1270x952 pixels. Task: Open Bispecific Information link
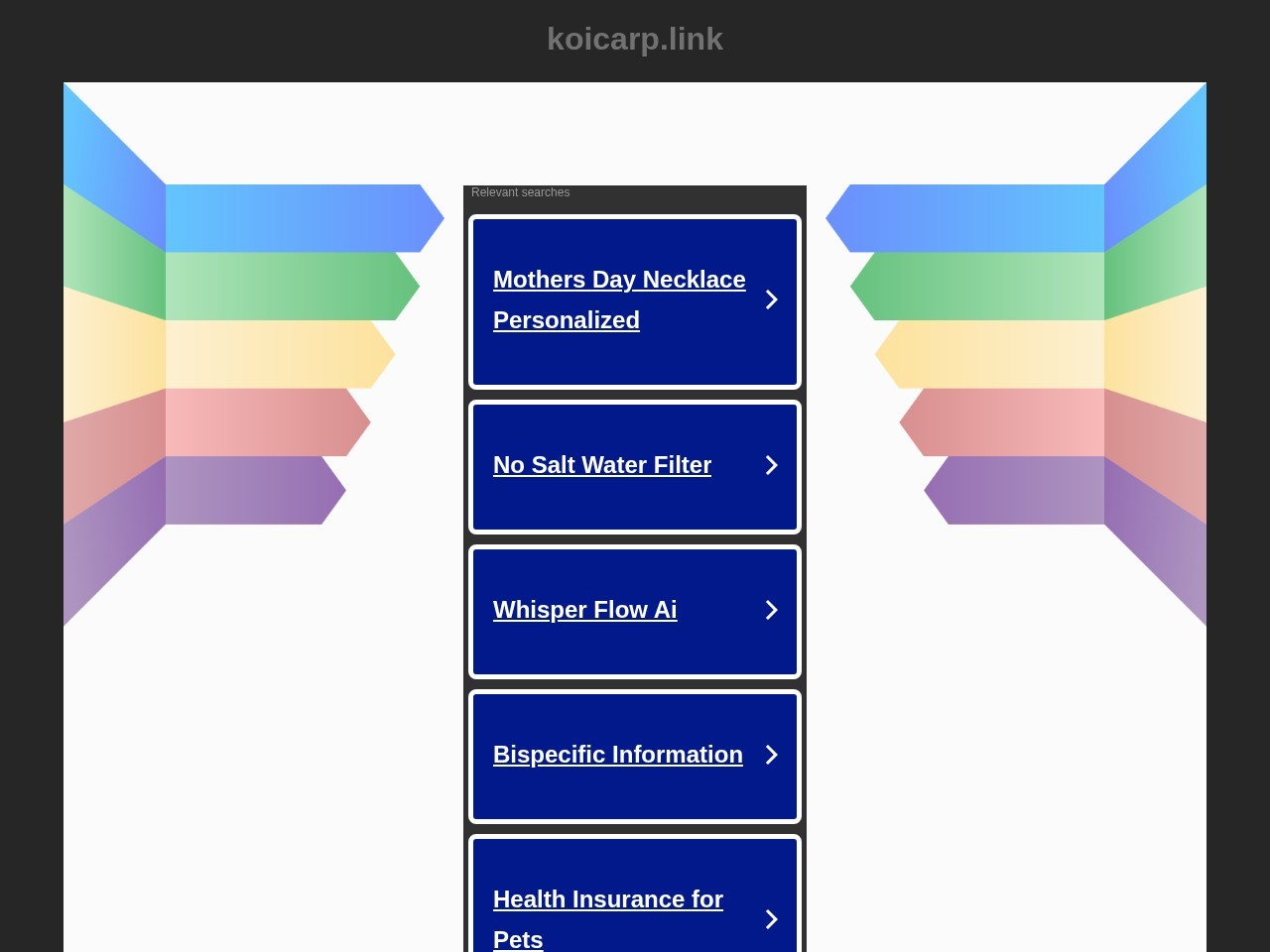coord(617,755)
